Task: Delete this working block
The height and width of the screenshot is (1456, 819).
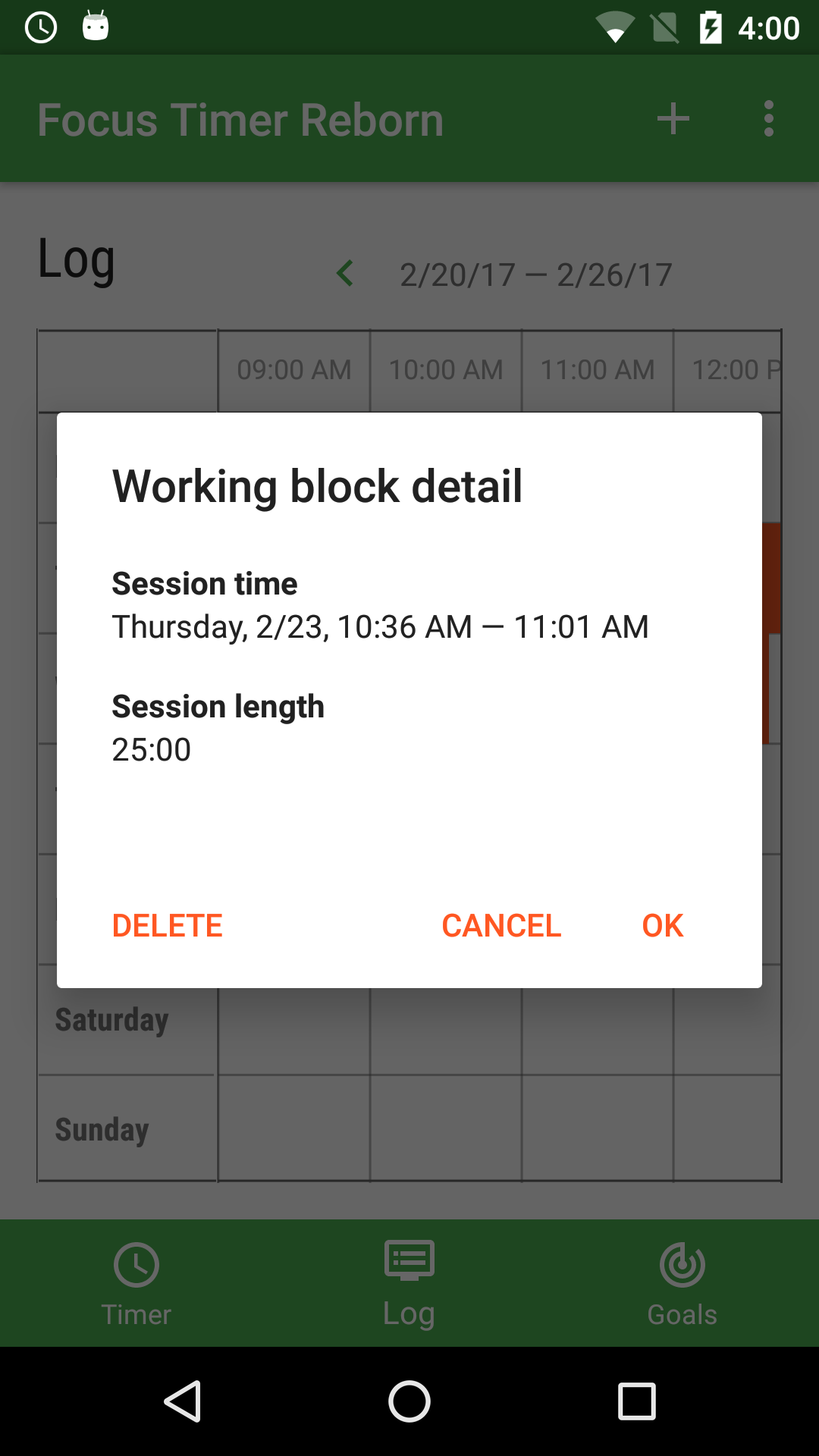Action: point(167,925)
